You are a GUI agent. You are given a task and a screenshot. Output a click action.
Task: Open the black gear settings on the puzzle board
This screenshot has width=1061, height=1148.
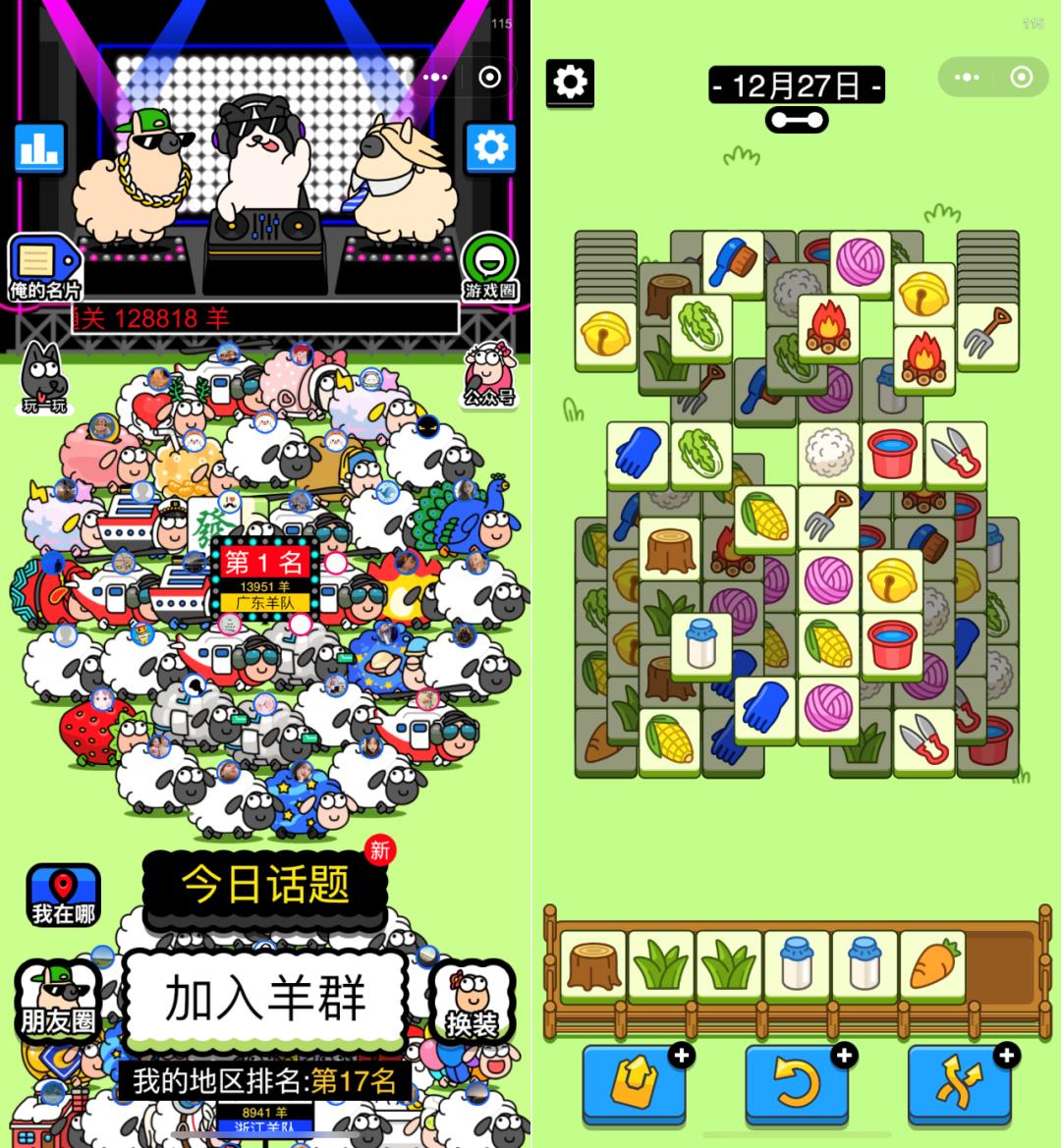coord(570,82)
